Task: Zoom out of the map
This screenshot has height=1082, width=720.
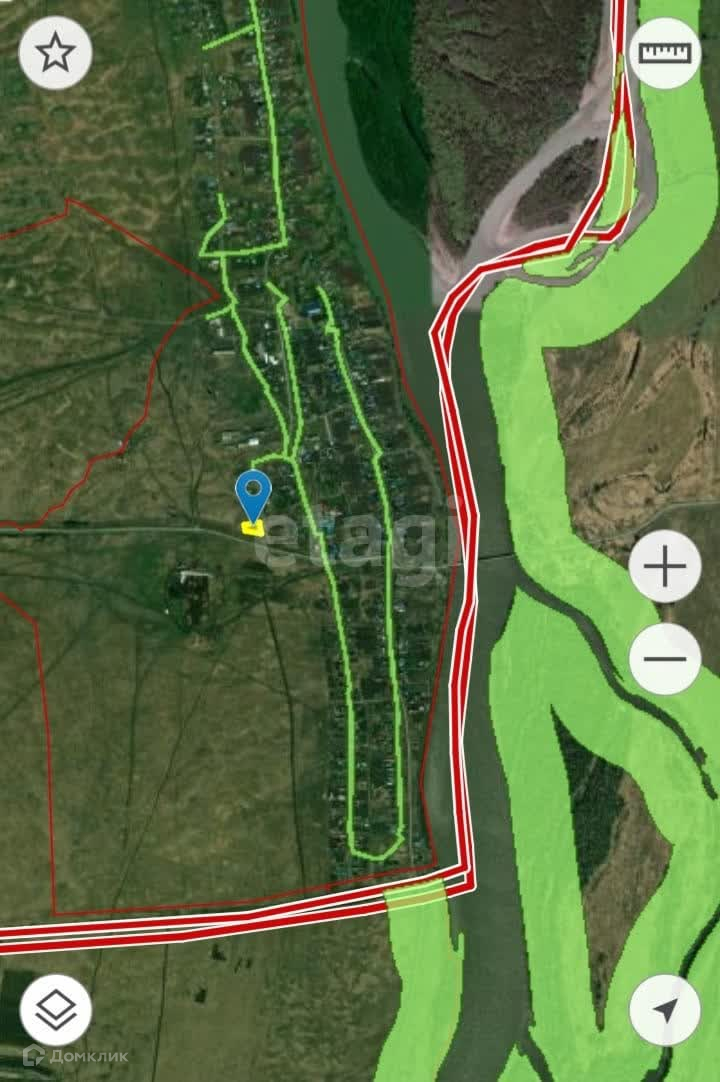Action: 665,658
